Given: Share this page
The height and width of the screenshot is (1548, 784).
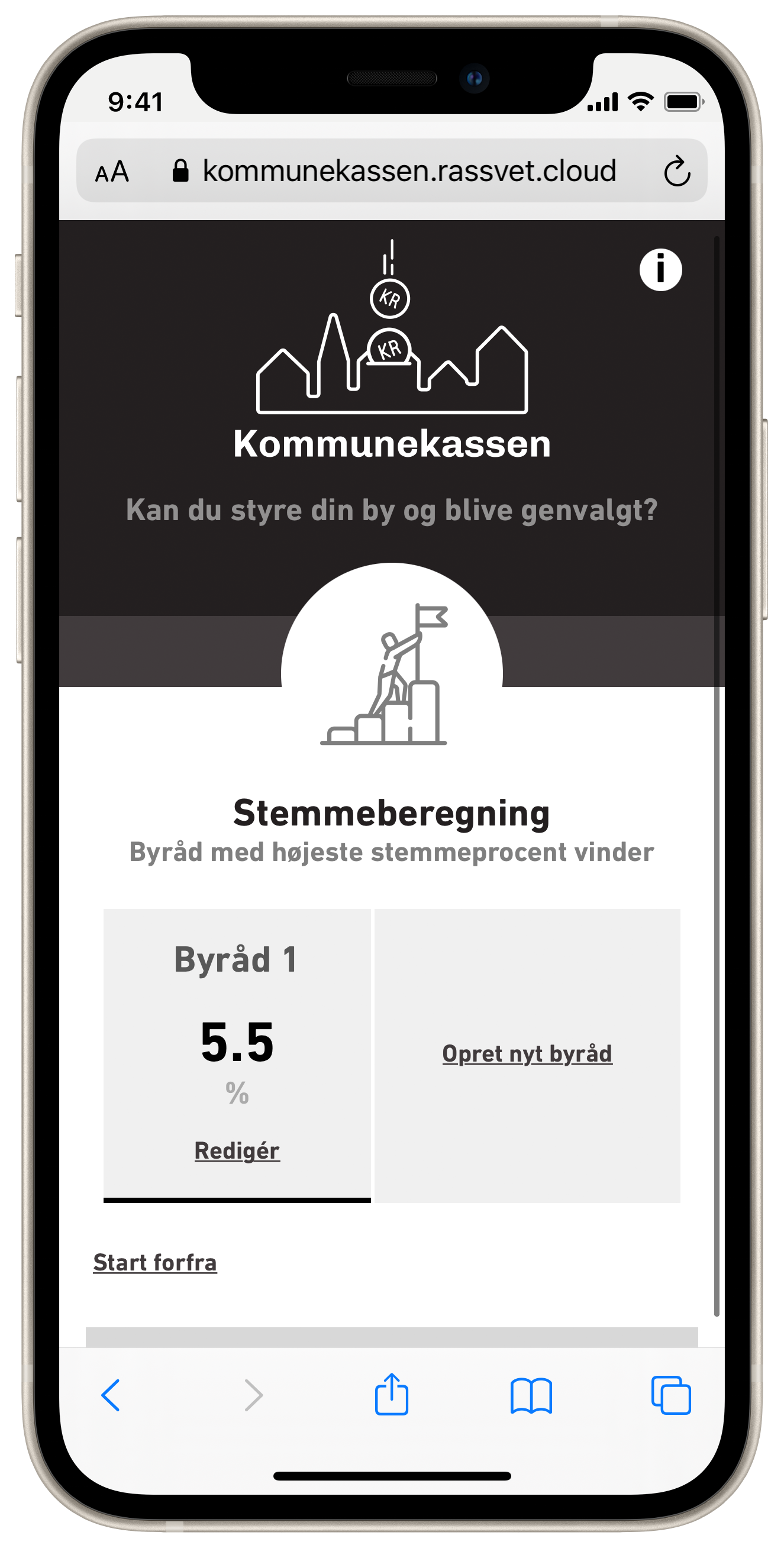Looking at the screenshot, I should point(392,1394).
